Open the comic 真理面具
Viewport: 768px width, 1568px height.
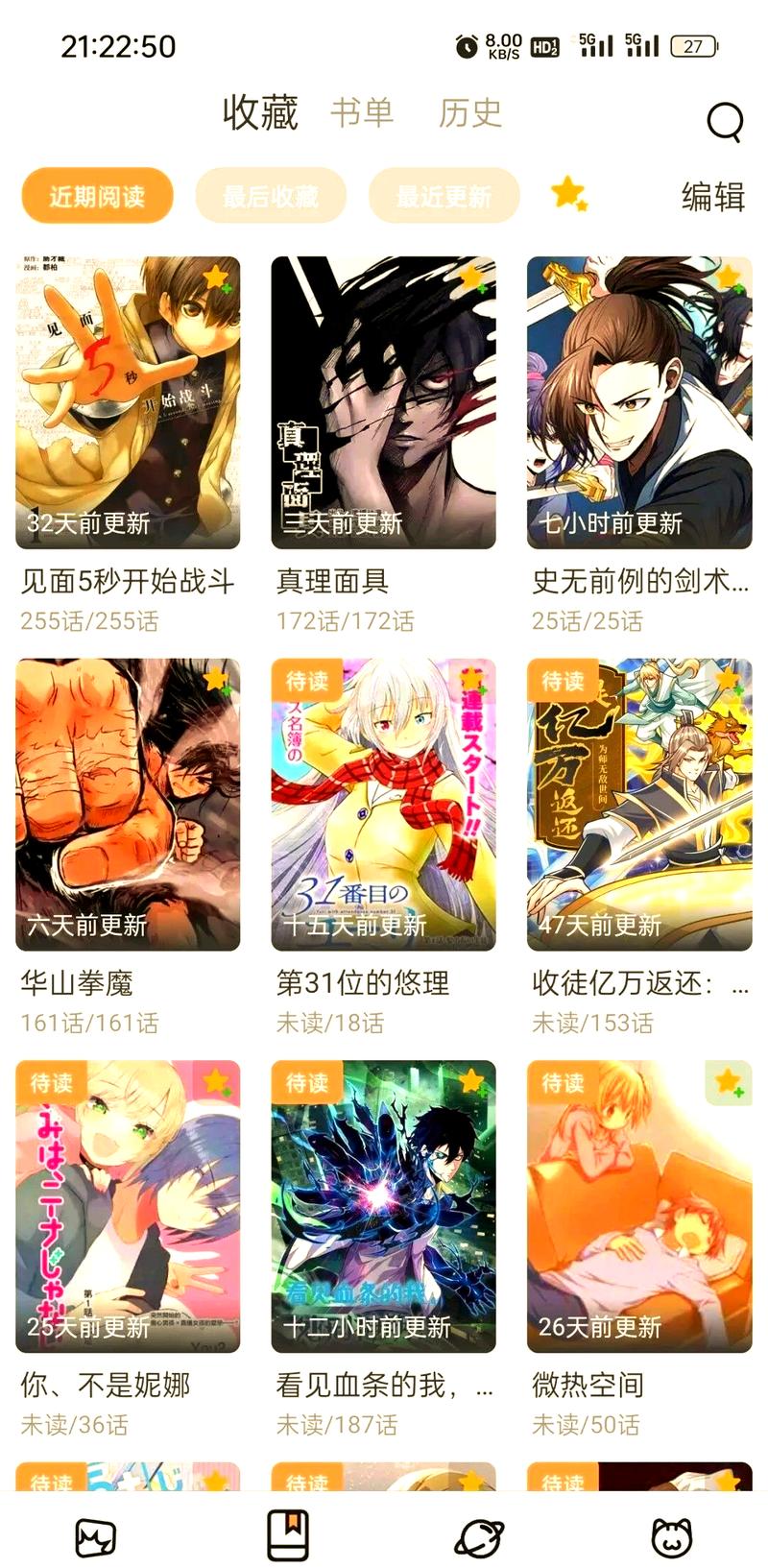(383, 403)
